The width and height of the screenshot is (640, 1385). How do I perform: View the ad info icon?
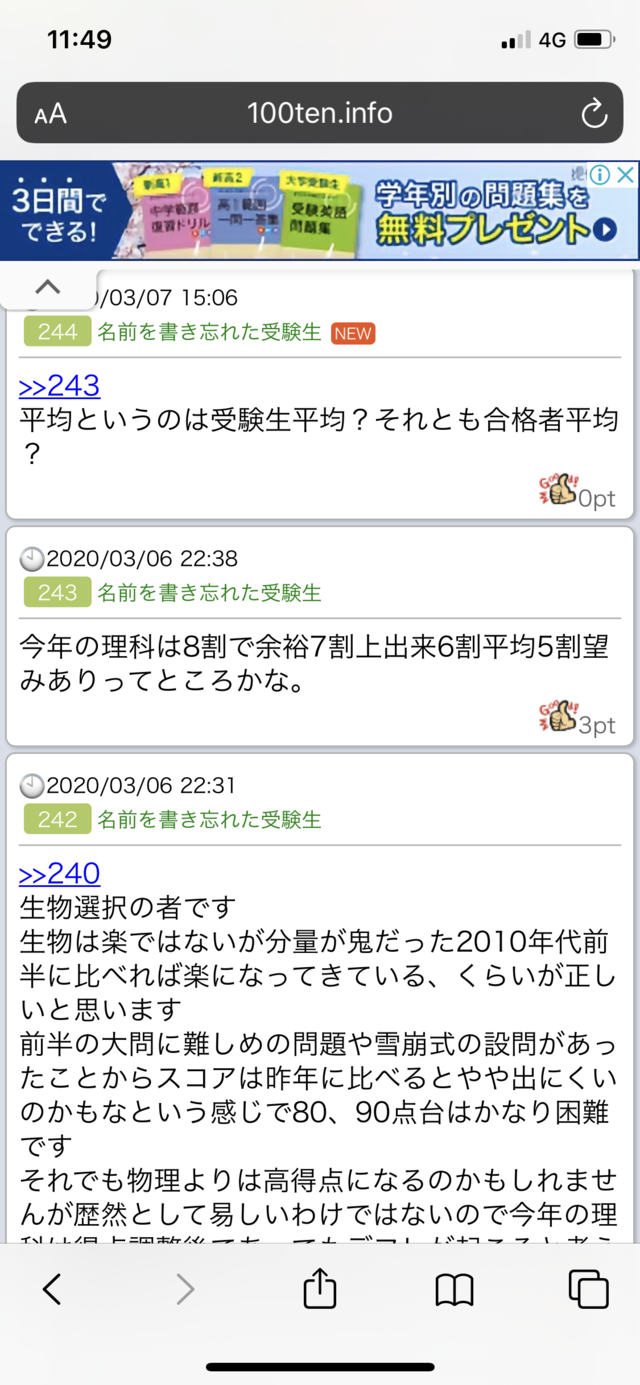click(599, 175)
